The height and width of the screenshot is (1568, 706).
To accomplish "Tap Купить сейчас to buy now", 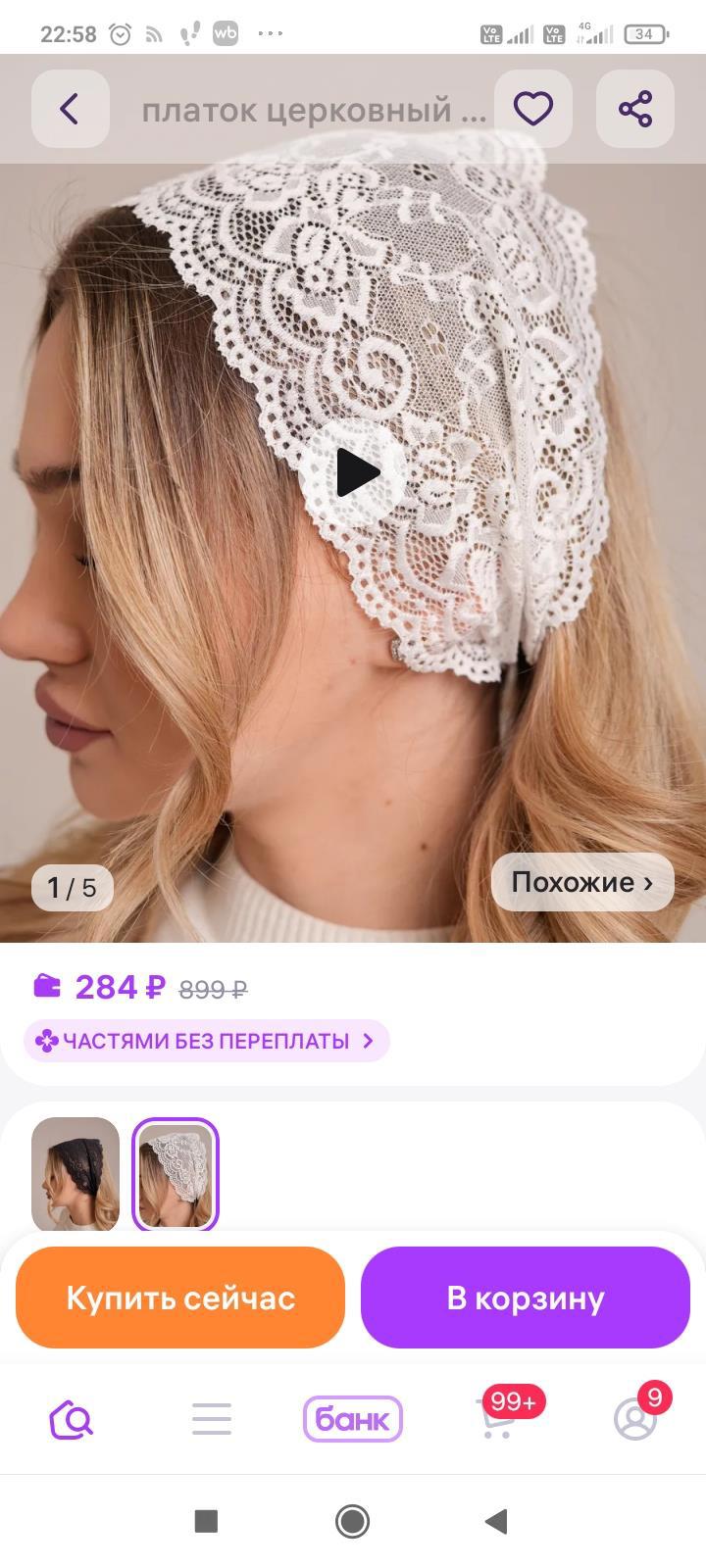I will click(x=180, y=1298).
